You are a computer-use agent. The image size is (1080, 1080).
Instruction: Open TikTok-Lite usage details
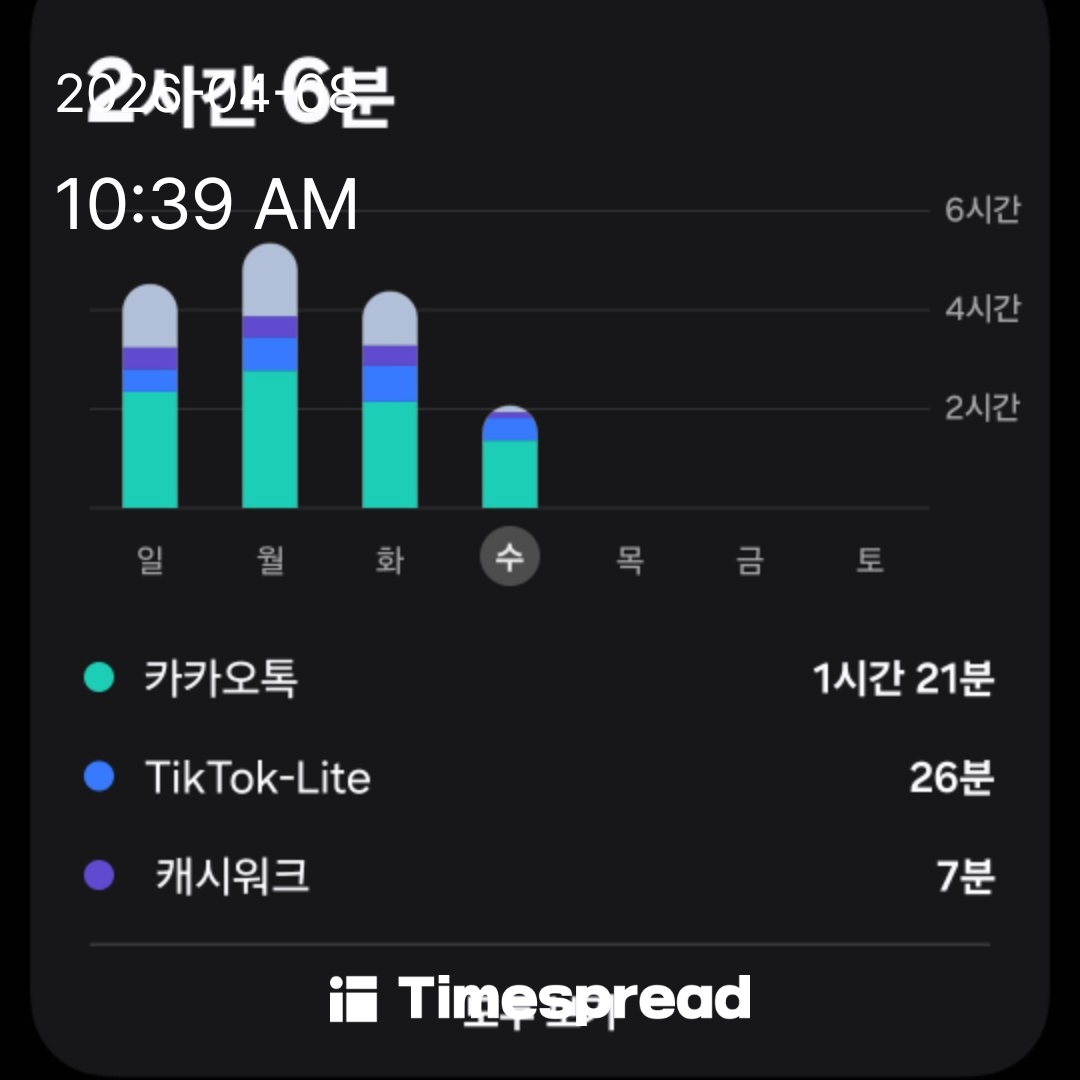pos(538,778)
